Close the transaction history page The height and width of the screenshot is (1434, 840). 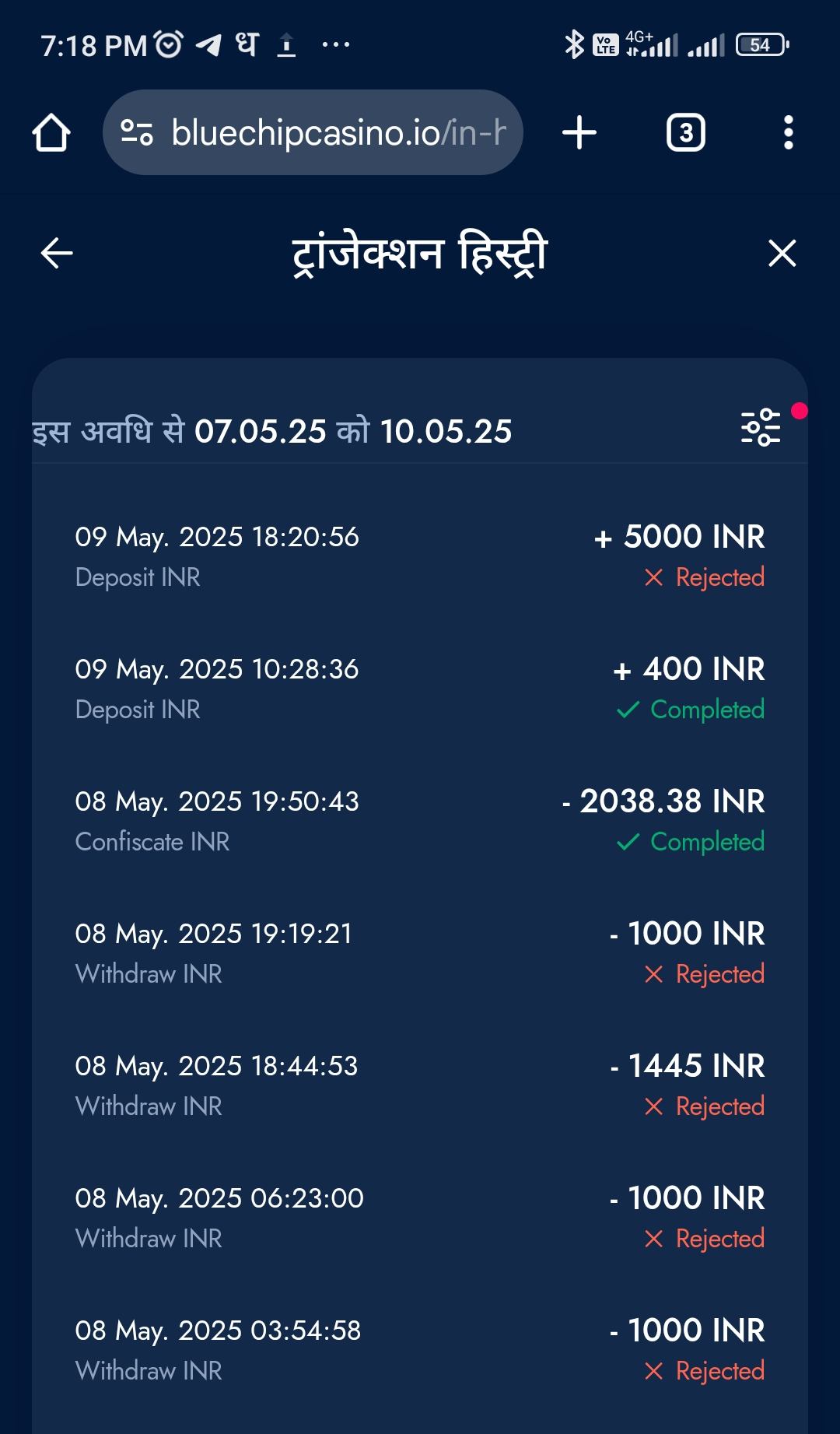(x=782, y=254)
